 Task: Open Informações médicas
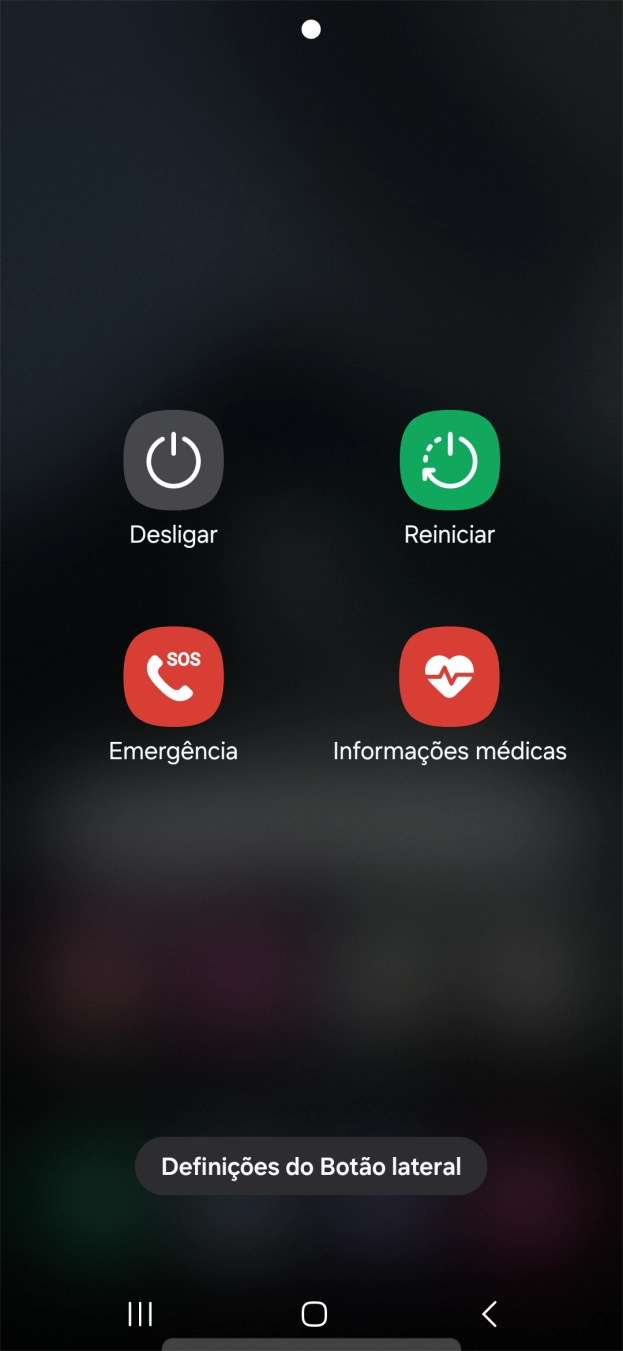[449, 677]
